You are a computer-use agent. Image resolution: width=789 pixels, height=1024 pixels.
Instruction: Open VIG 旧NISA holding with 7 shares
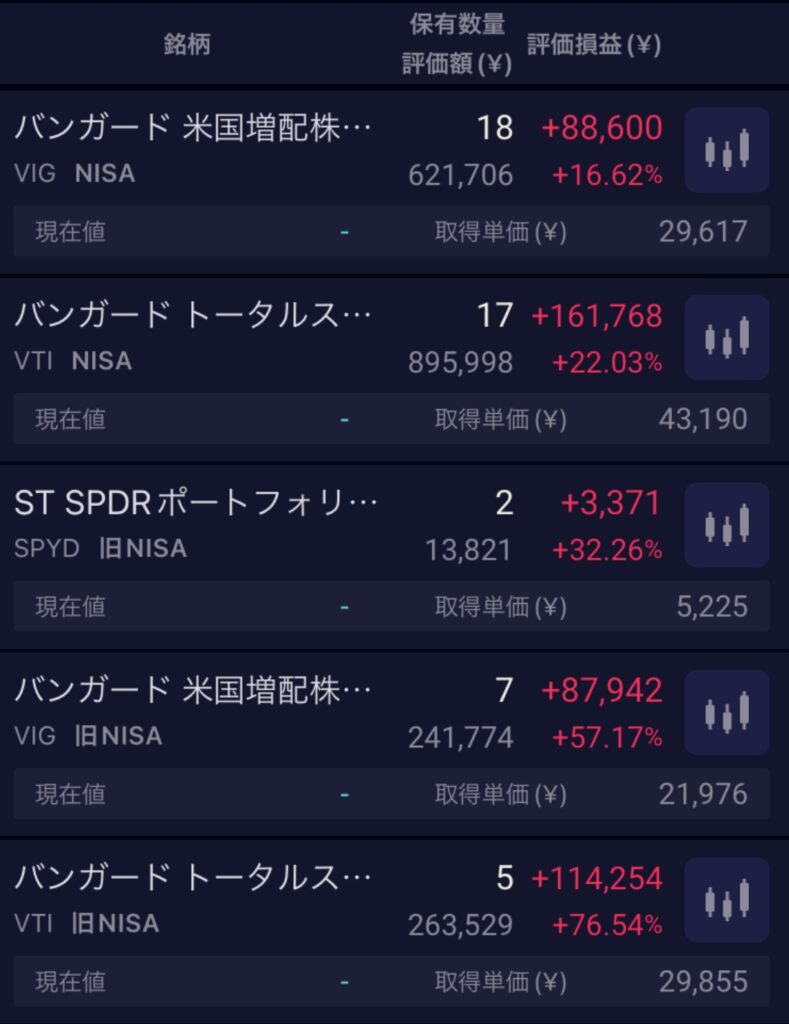[194, 692]
